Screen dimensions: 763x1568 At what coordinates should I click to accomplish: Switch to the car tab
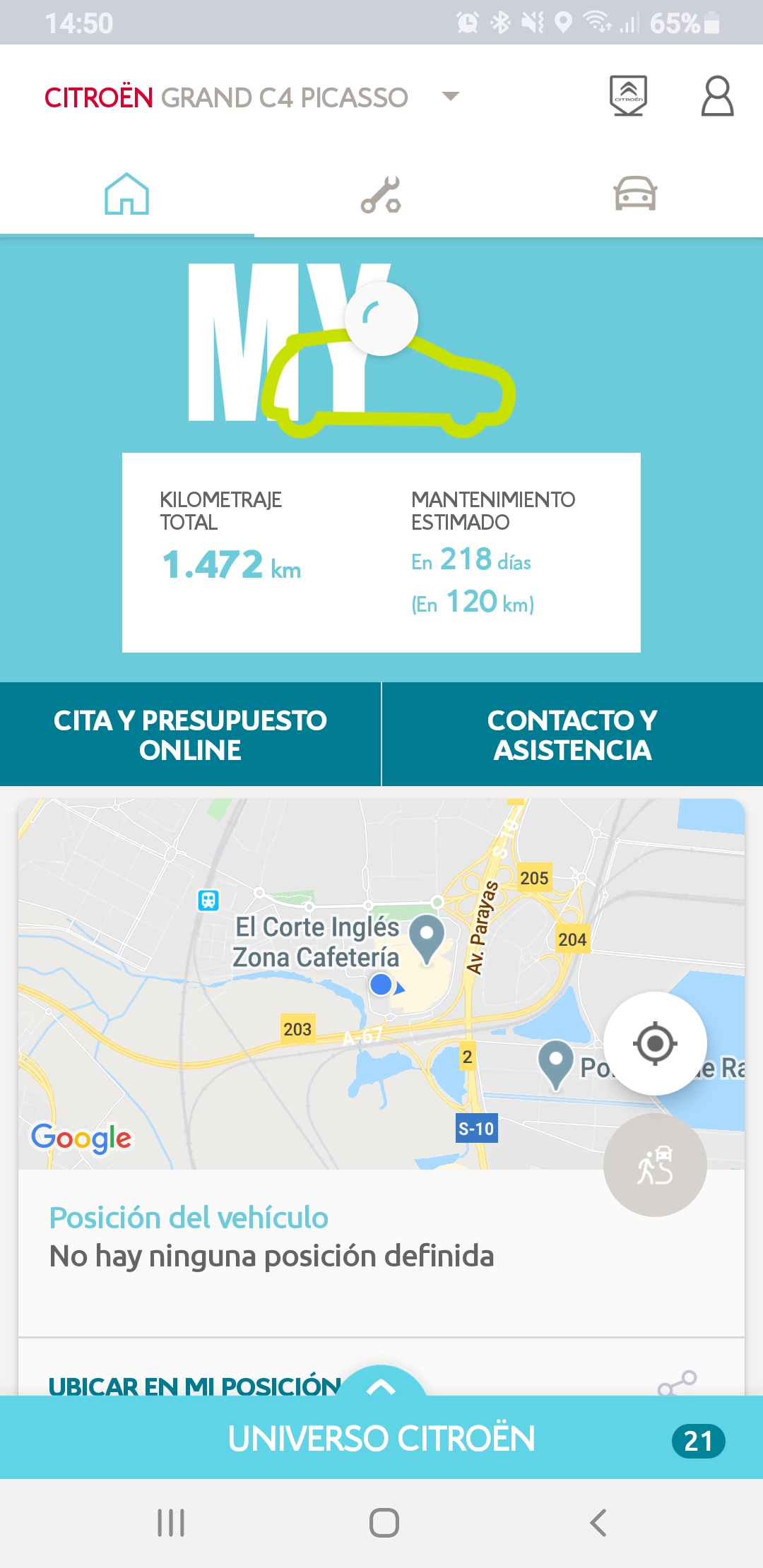click(x=635, y=194)
